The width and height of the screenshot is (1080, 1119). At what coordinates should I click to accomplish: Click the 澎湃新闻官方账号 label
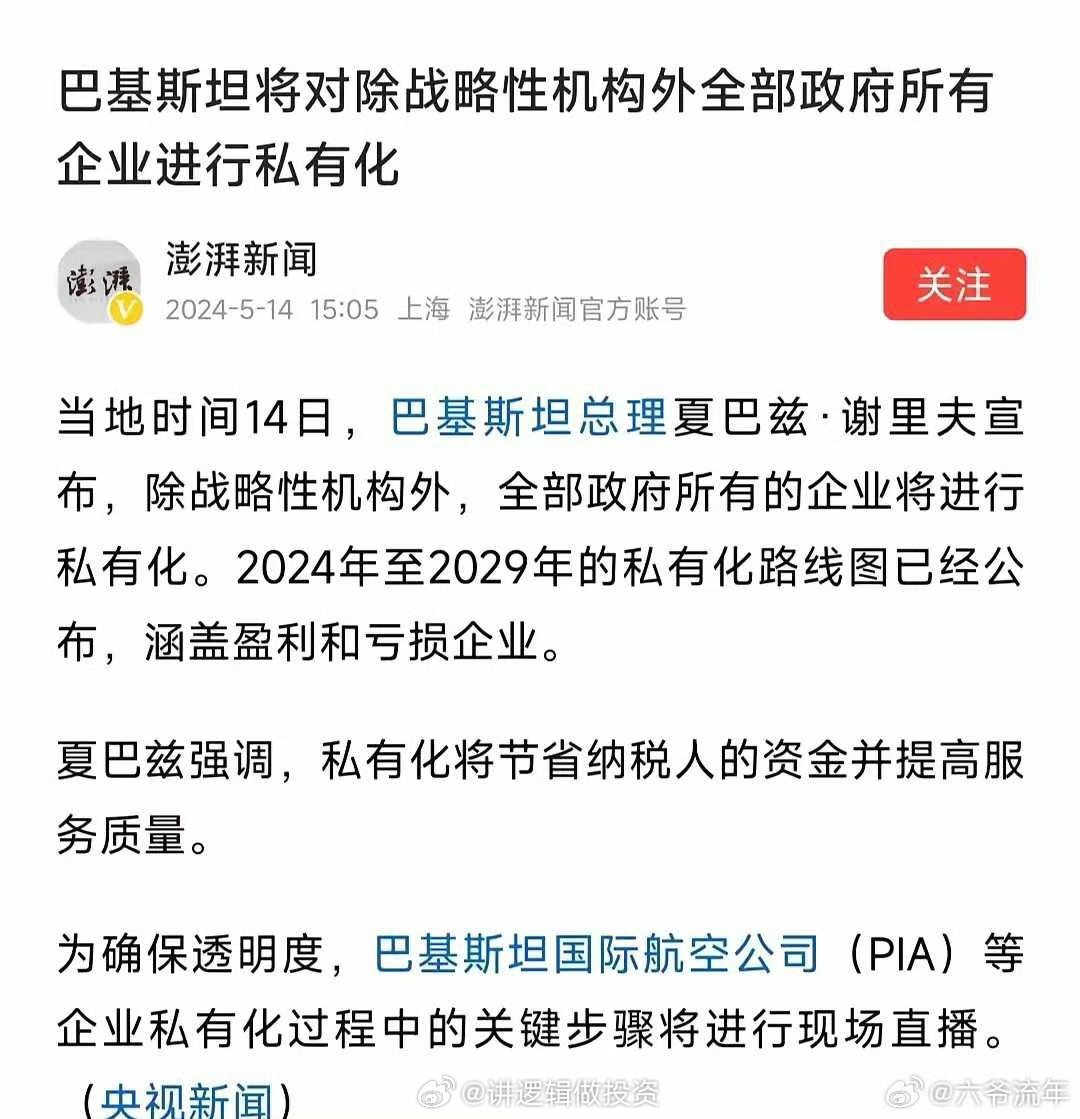pos(580,310)
